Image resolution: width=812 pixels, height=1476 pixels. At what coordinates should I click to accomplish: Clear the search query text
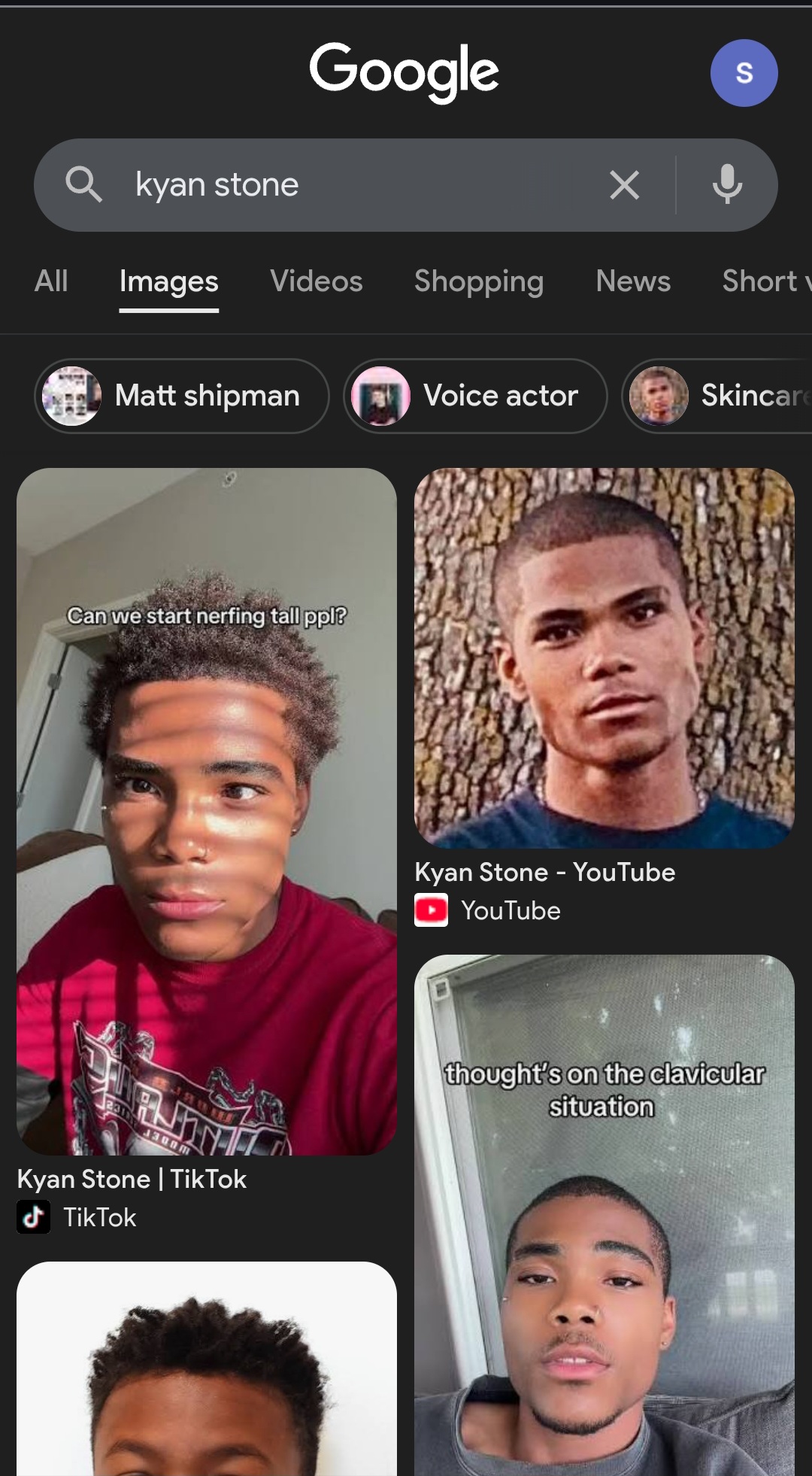624,185
